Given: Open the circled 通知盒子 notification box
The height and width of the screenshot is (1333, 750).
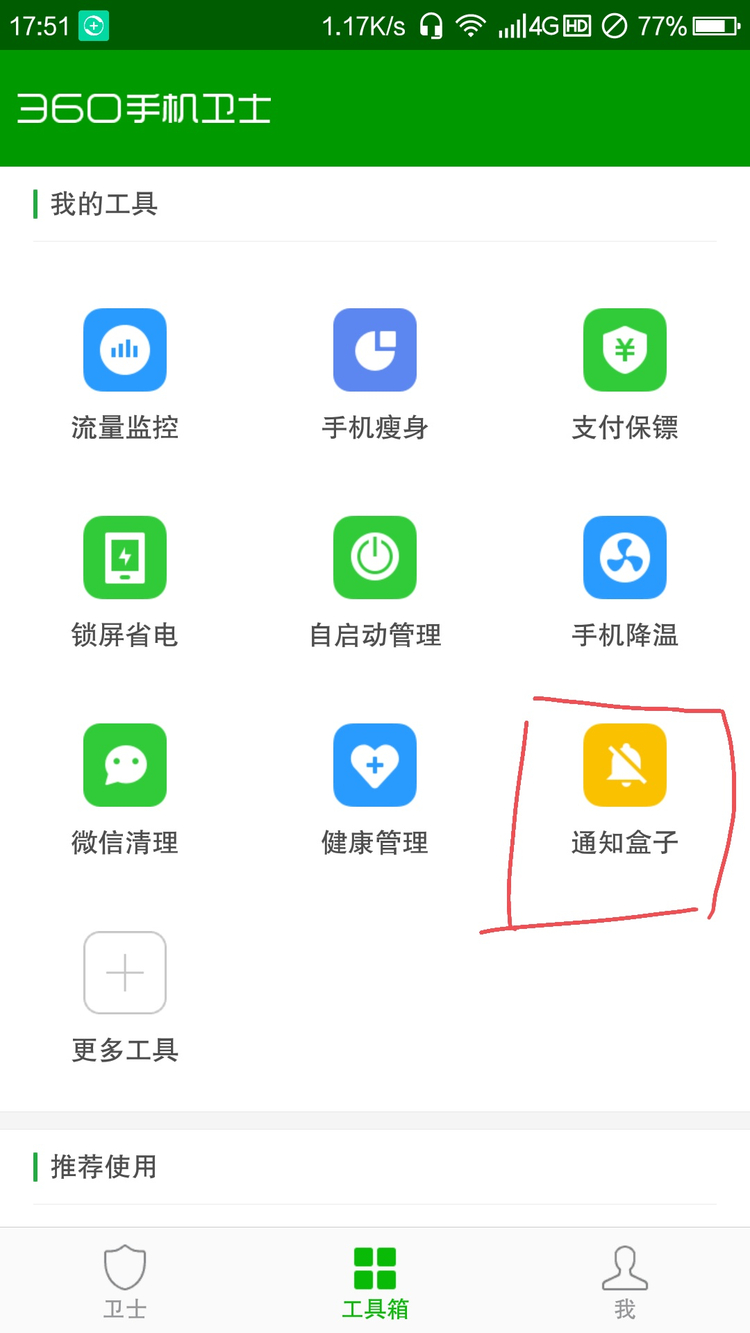Looking at the screenshot, I should pyautogui.click(x=625, y=790).
